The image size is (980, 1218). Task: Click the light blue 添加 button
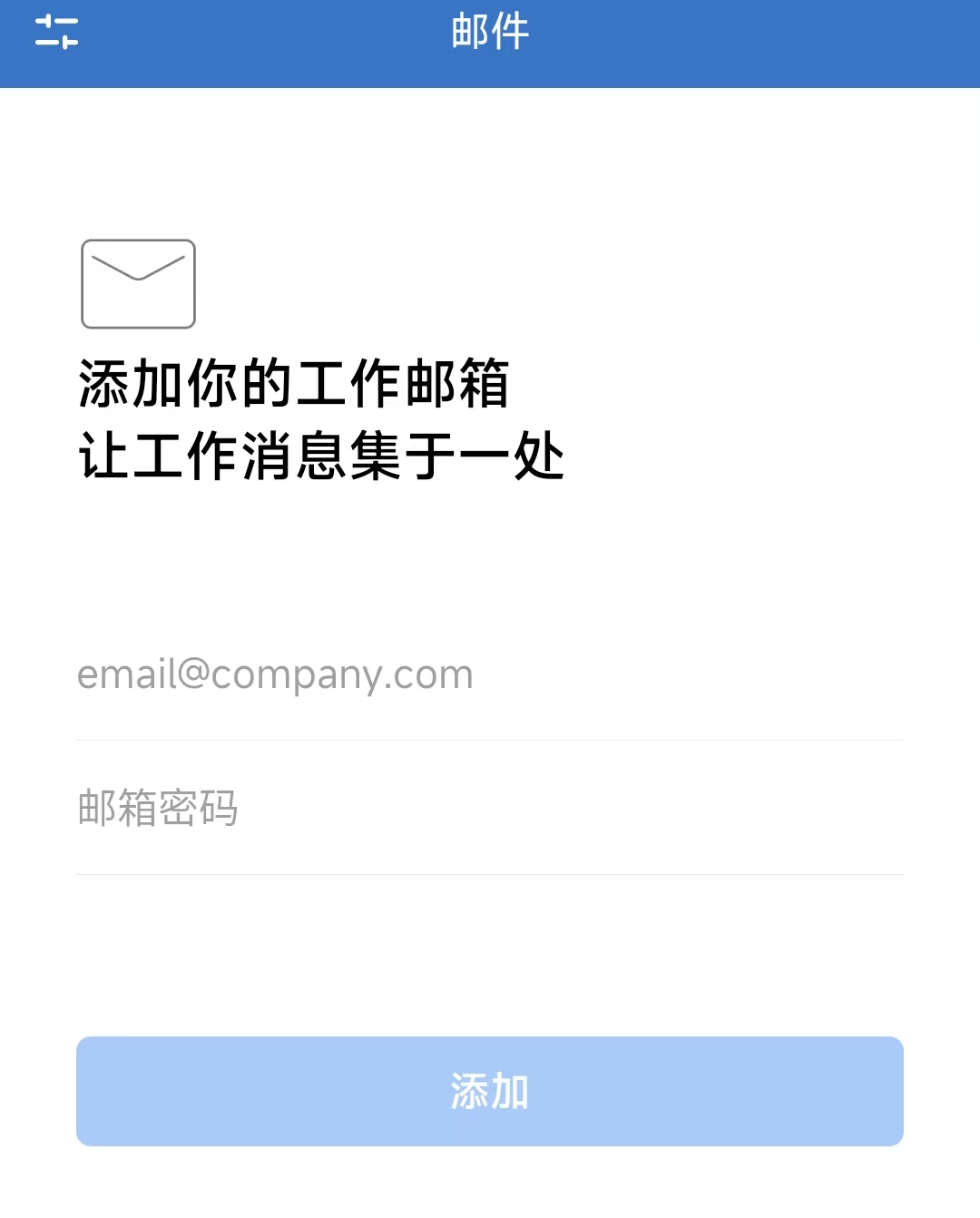tap(489, 1092)
